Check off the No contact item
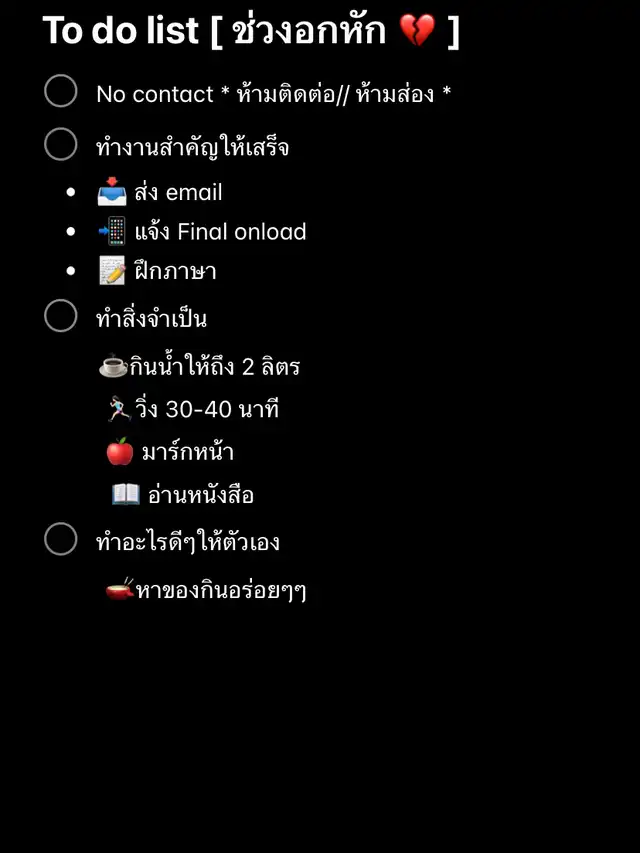The height and width of the screenshot is (853, 640). [61, 91]
